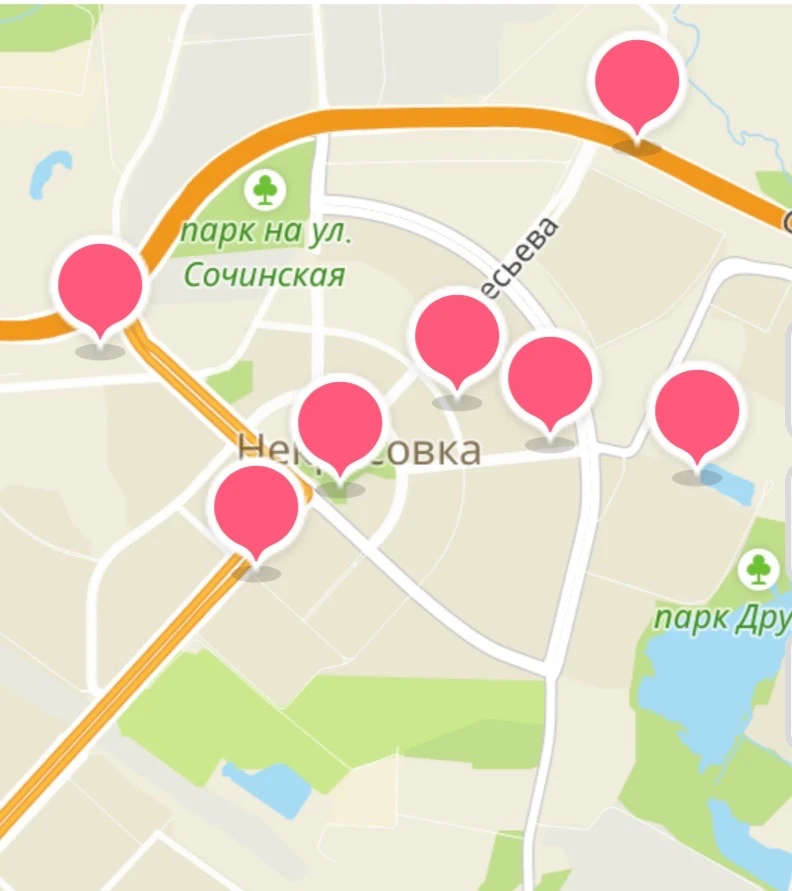
Task: Select the pin beside the small blue pond
Action: click(696, 412)
